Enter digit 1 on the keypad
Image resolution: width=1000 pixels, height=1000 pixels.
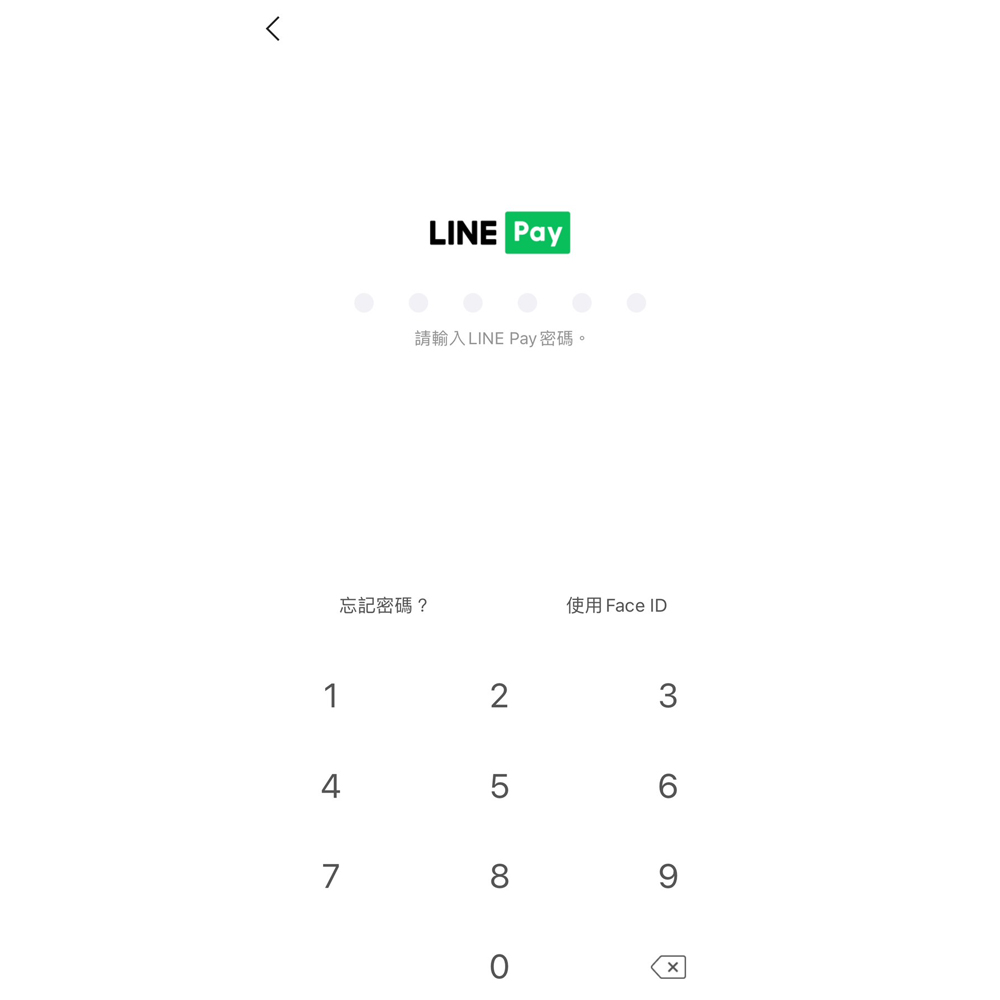331,696
